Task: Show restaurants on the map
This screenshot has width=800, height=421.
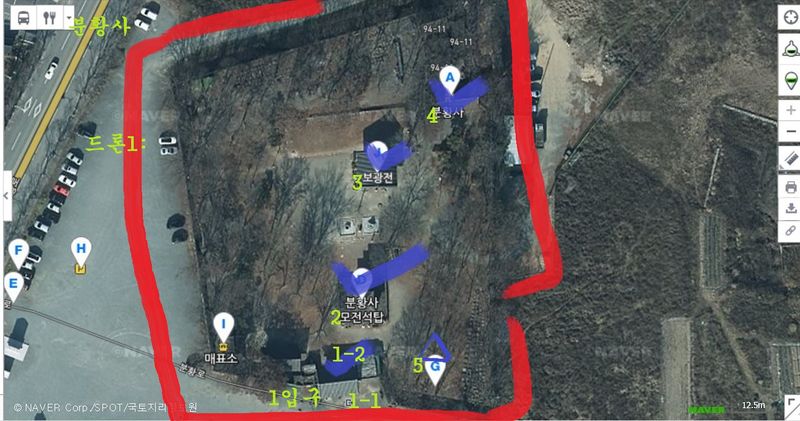Action: pyautogui.click(x=48, y=17)
